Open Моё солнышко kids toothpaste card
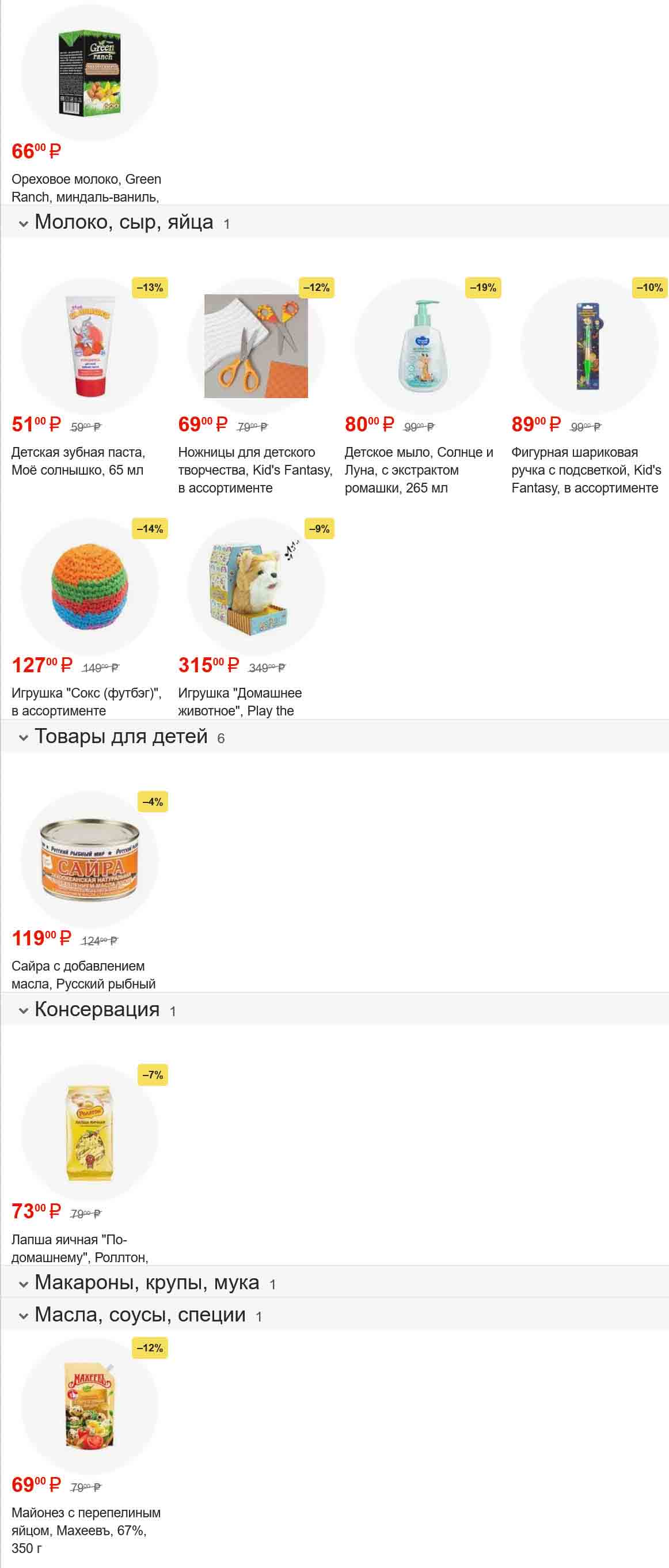Image resolution: width=669 pixels, height=1568 pixels. [x=89, y=346]
